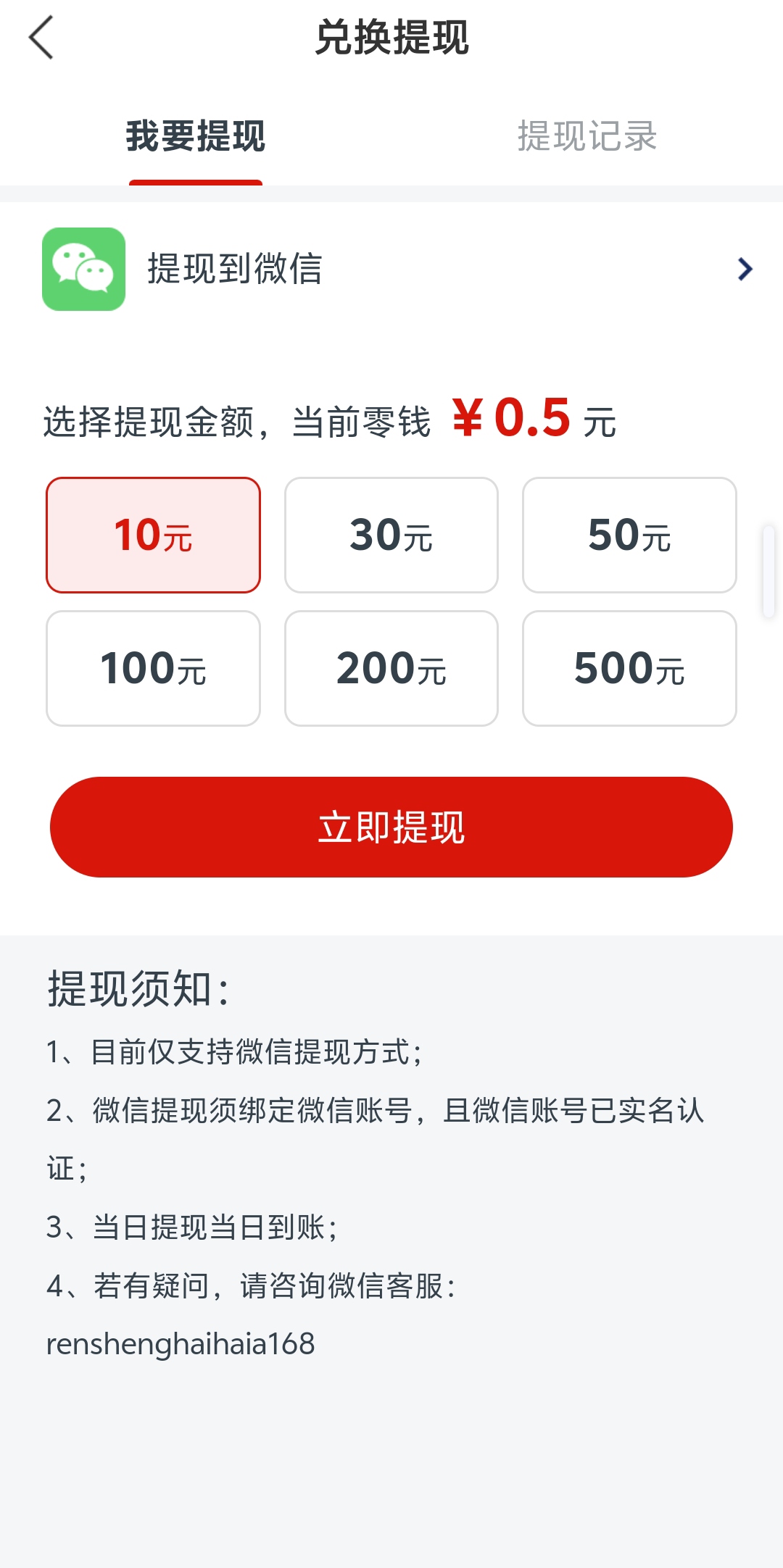Open the 提现到微信 row

click(391, 270)
